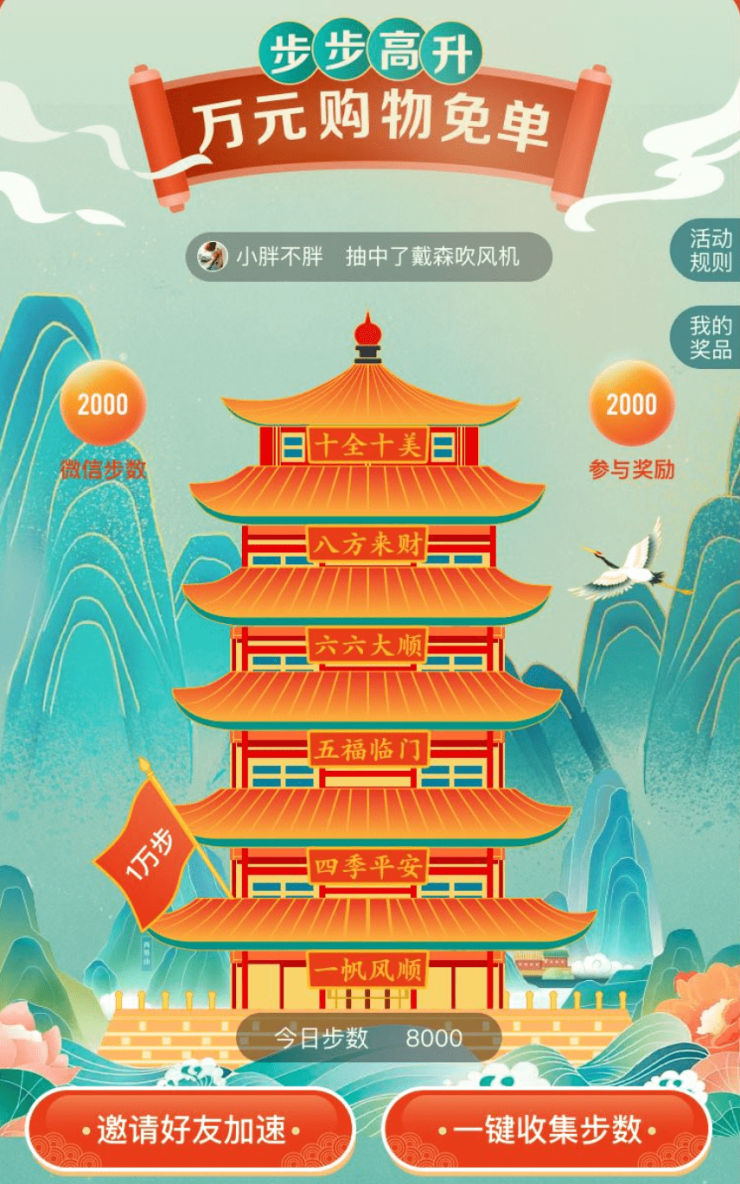This screenshot has height=1184, width=740.
Task: View 我的奖品 my prizes
Action: click(710, 338)
